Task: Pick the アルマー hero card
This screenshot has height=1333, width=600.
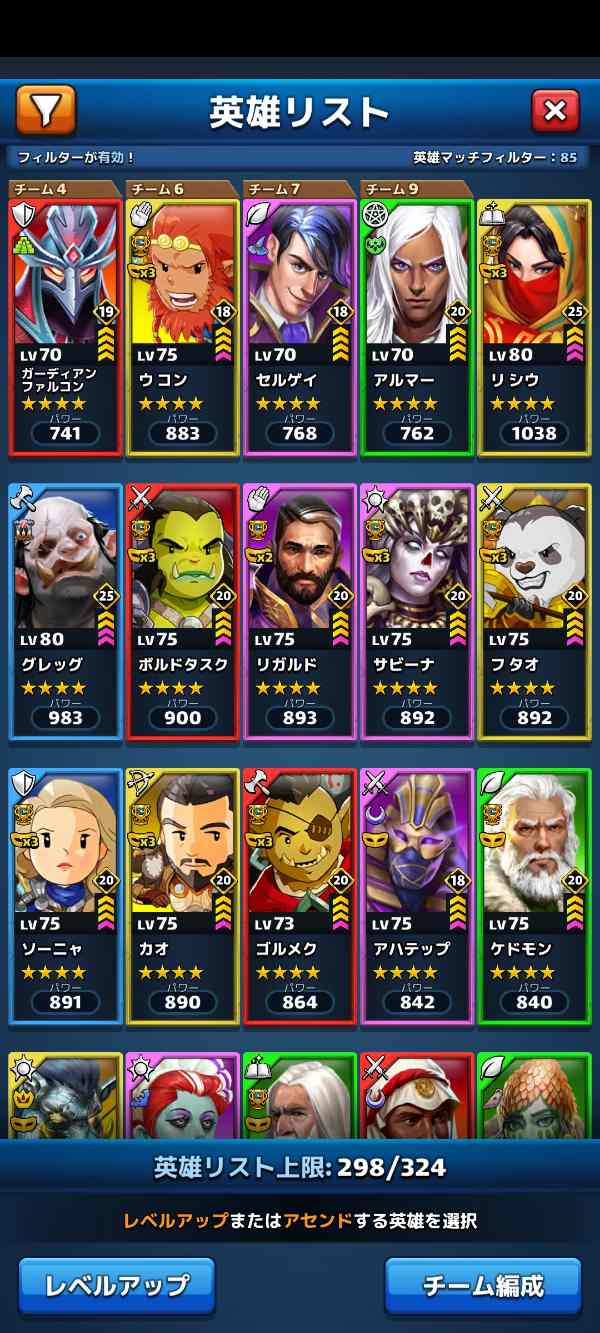Action: pos(417,327)
